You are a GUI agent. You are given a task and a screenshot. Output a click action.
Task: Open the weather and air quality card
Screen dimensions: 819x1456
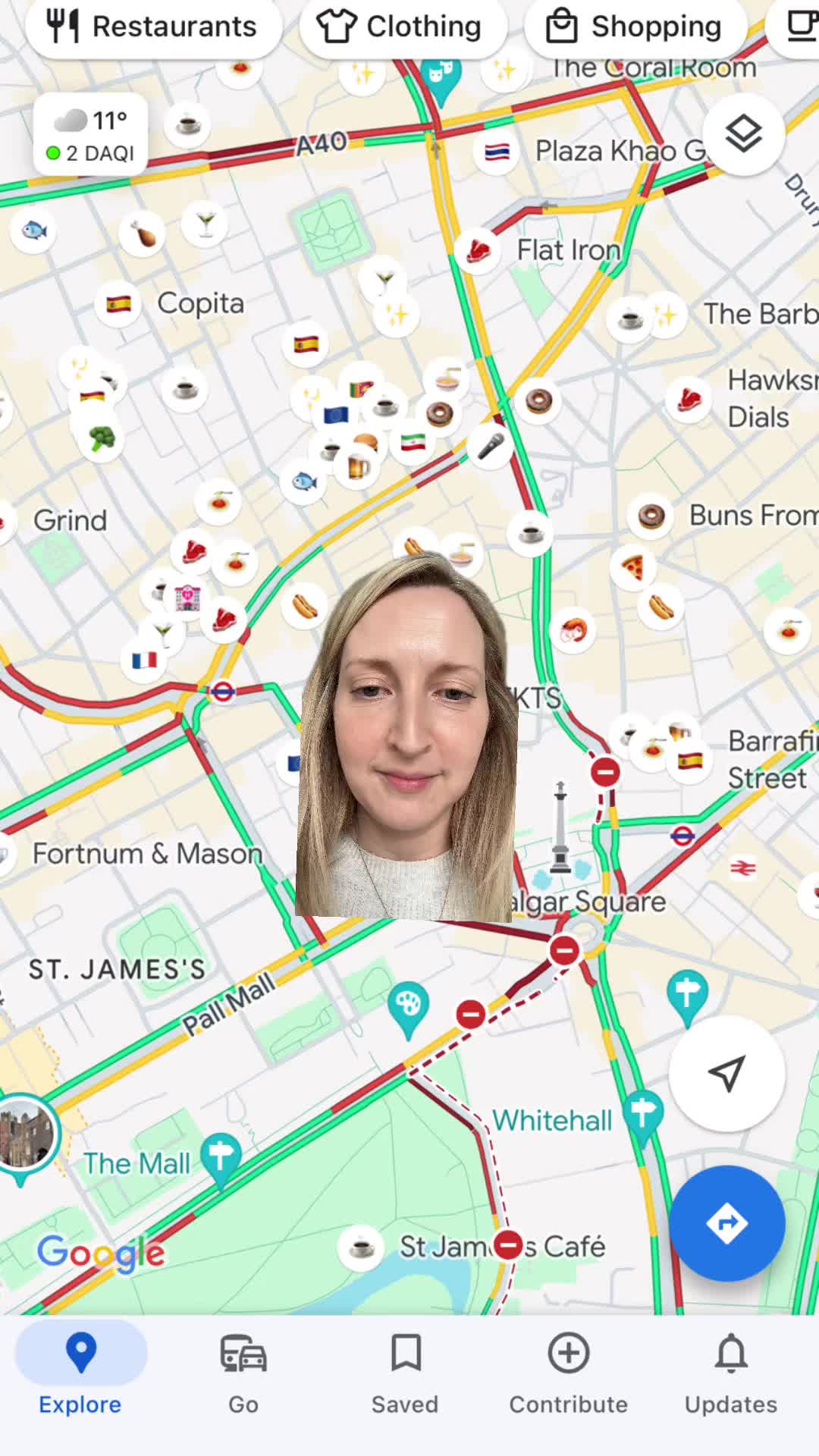click(x=91, y=135)
